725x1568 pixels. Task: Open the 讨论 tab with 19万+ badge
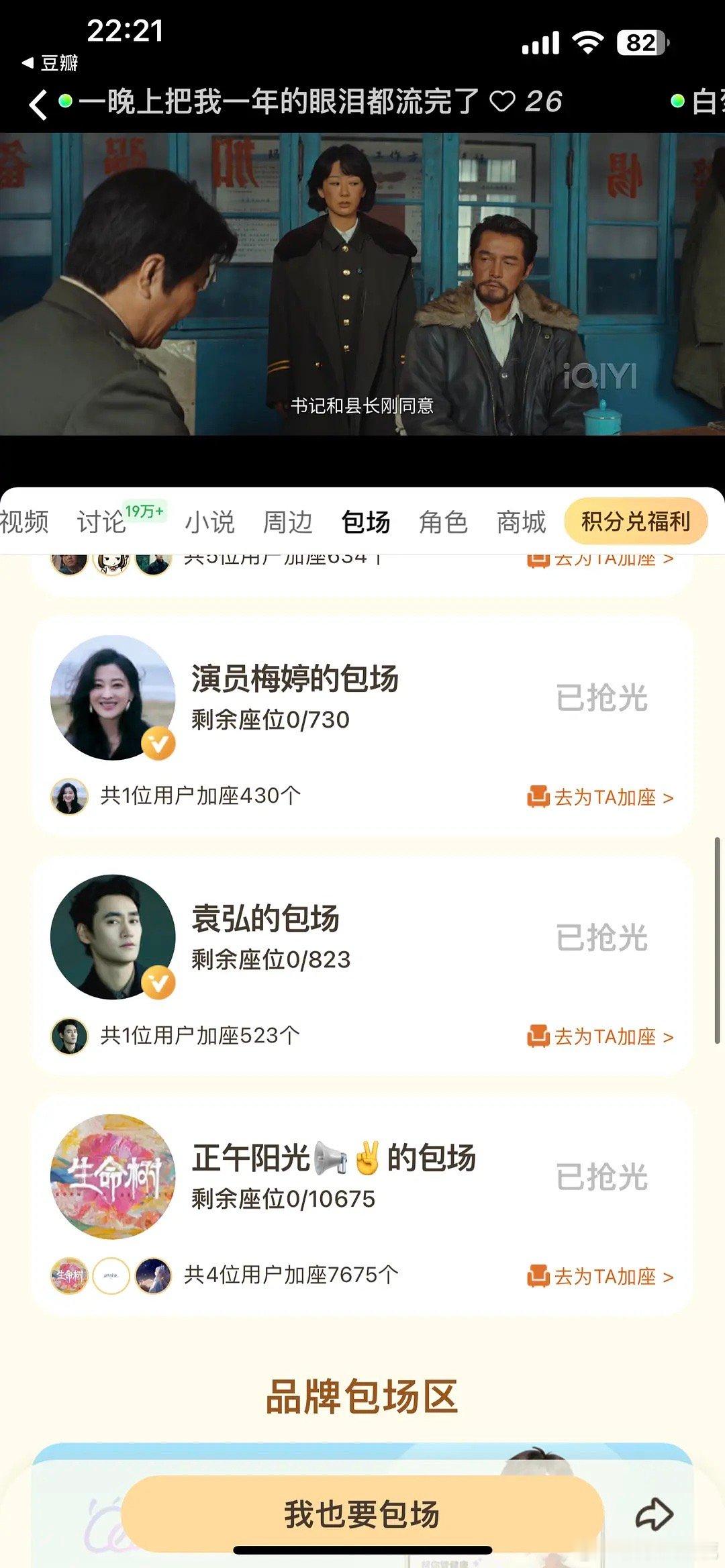pos(101,523)
